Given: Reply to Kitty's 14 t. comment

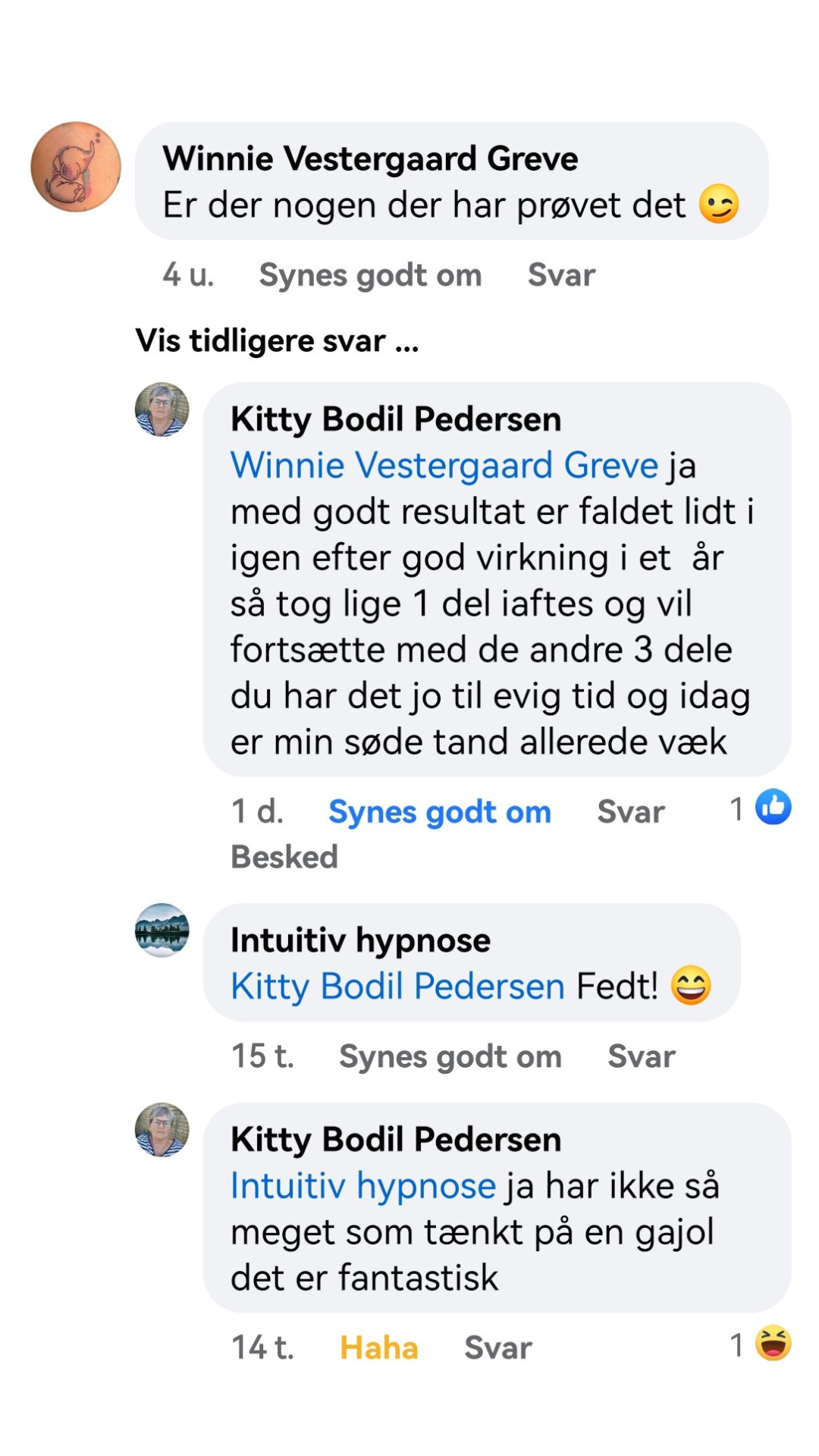Looking at the screenshot, I should coord(498,1348).
